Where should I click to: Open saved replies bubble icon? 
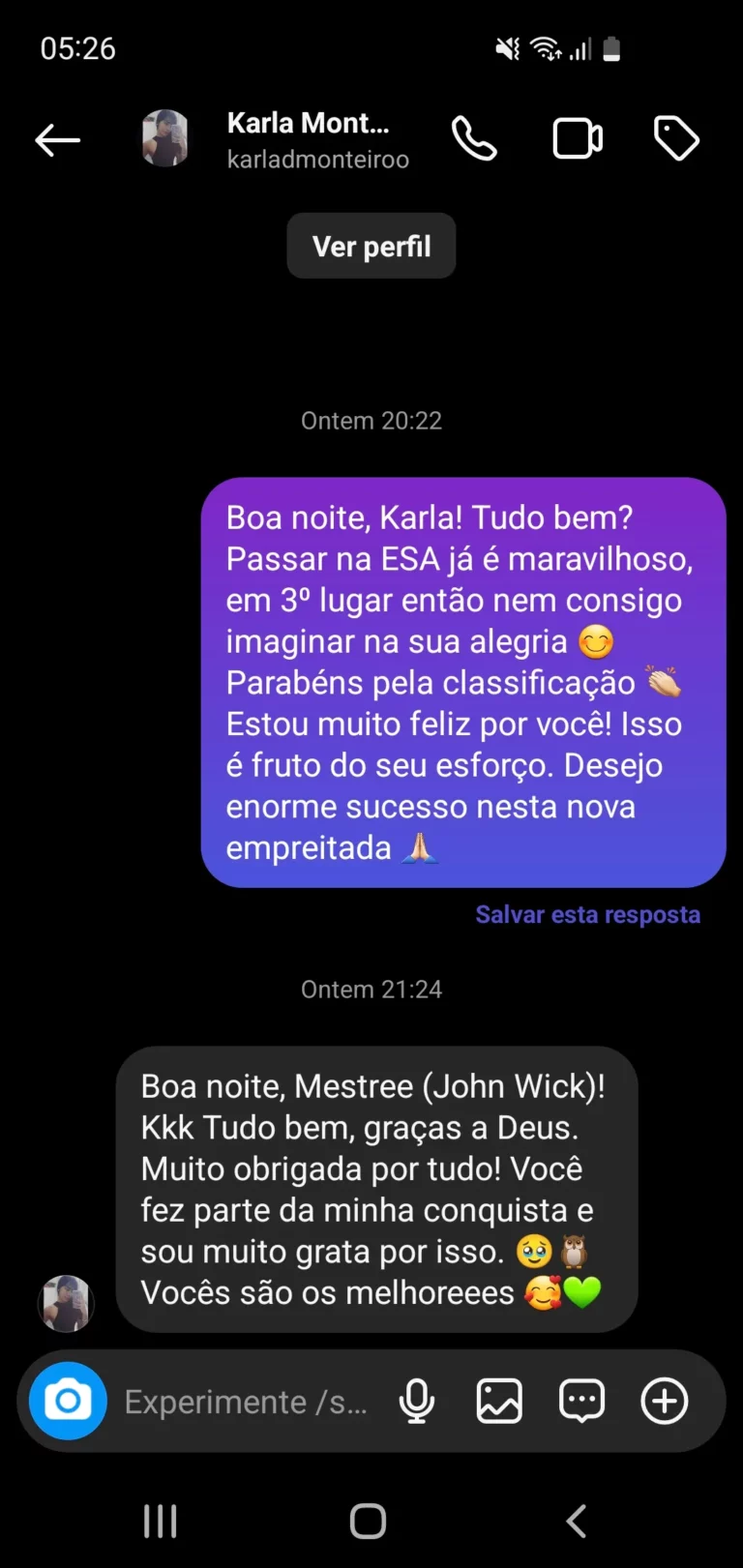point(582,1401)
